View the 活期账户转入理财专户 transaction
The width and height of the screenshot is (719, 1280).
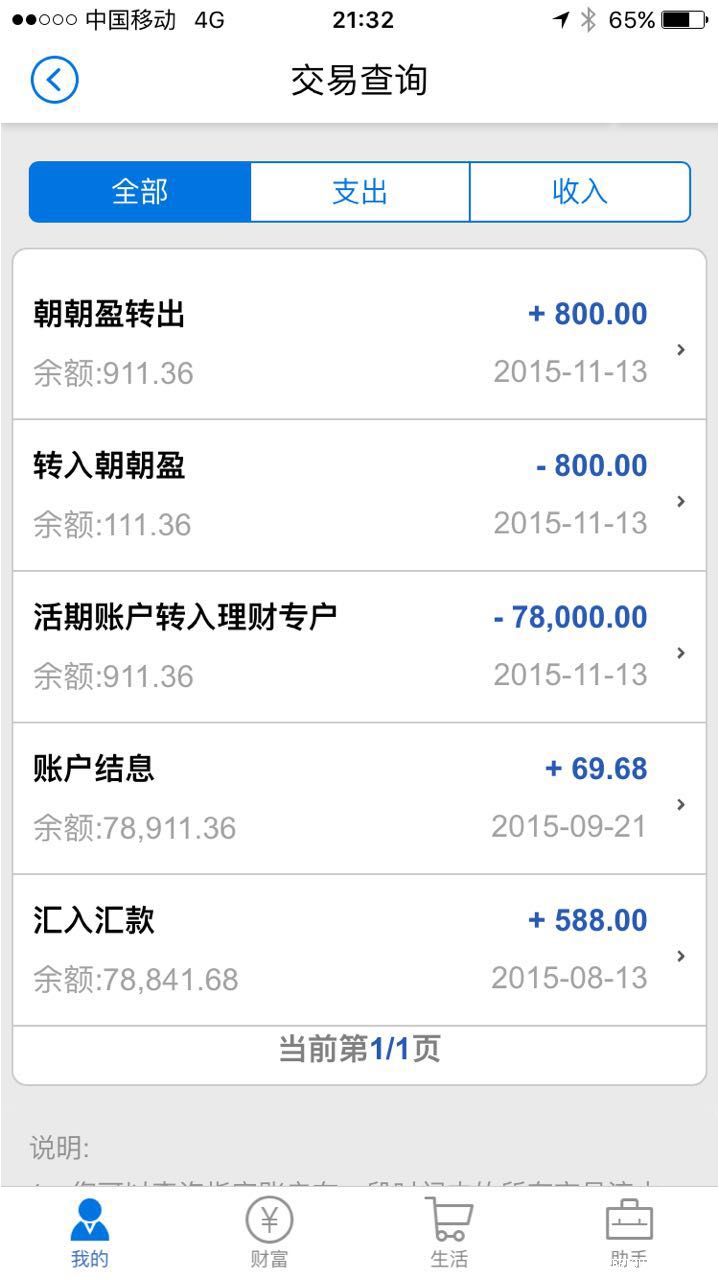tap(359, 647)
